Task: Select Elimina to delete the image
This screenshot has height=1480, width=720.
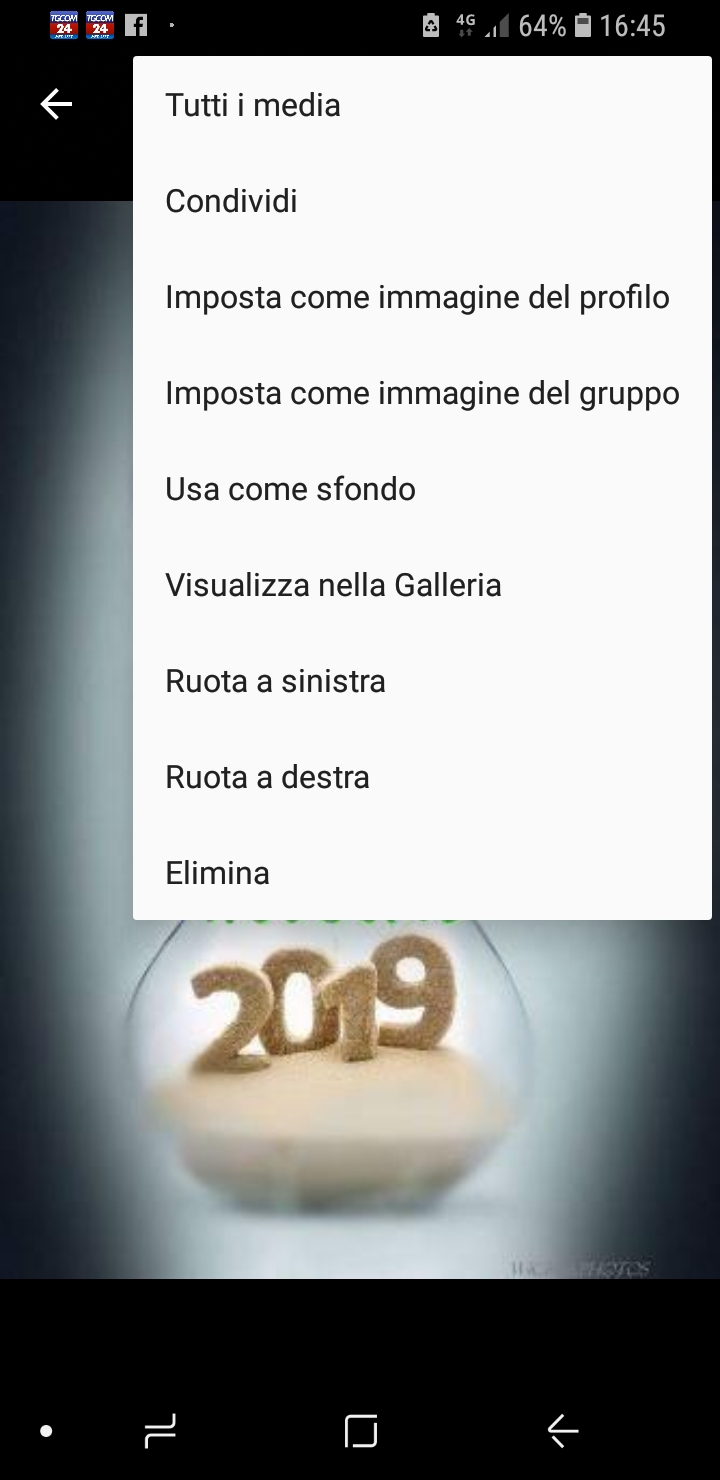Action: (x=217, y=873)
